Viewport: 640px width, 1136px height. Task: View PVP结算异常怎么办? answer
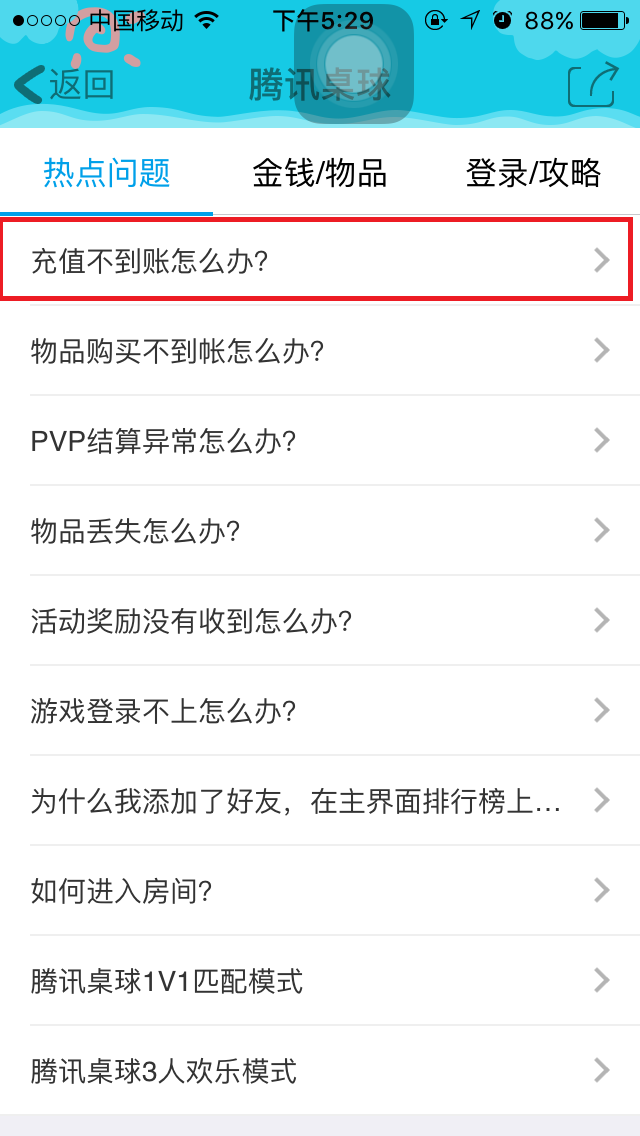click(x=320, y=440)
